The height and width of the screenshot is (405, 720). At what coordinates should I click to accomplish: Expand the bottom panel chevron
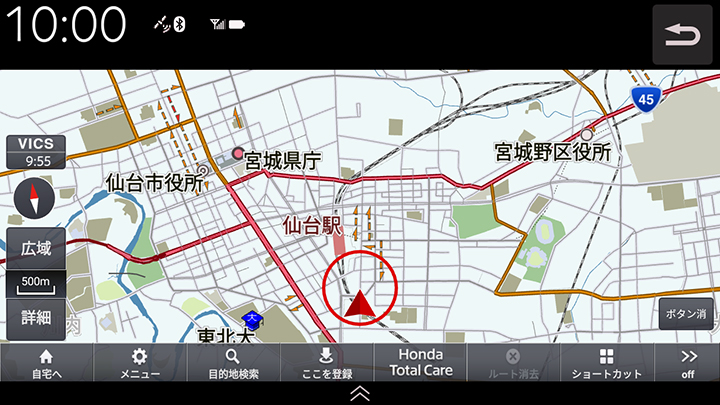click(x=360, y=394)
